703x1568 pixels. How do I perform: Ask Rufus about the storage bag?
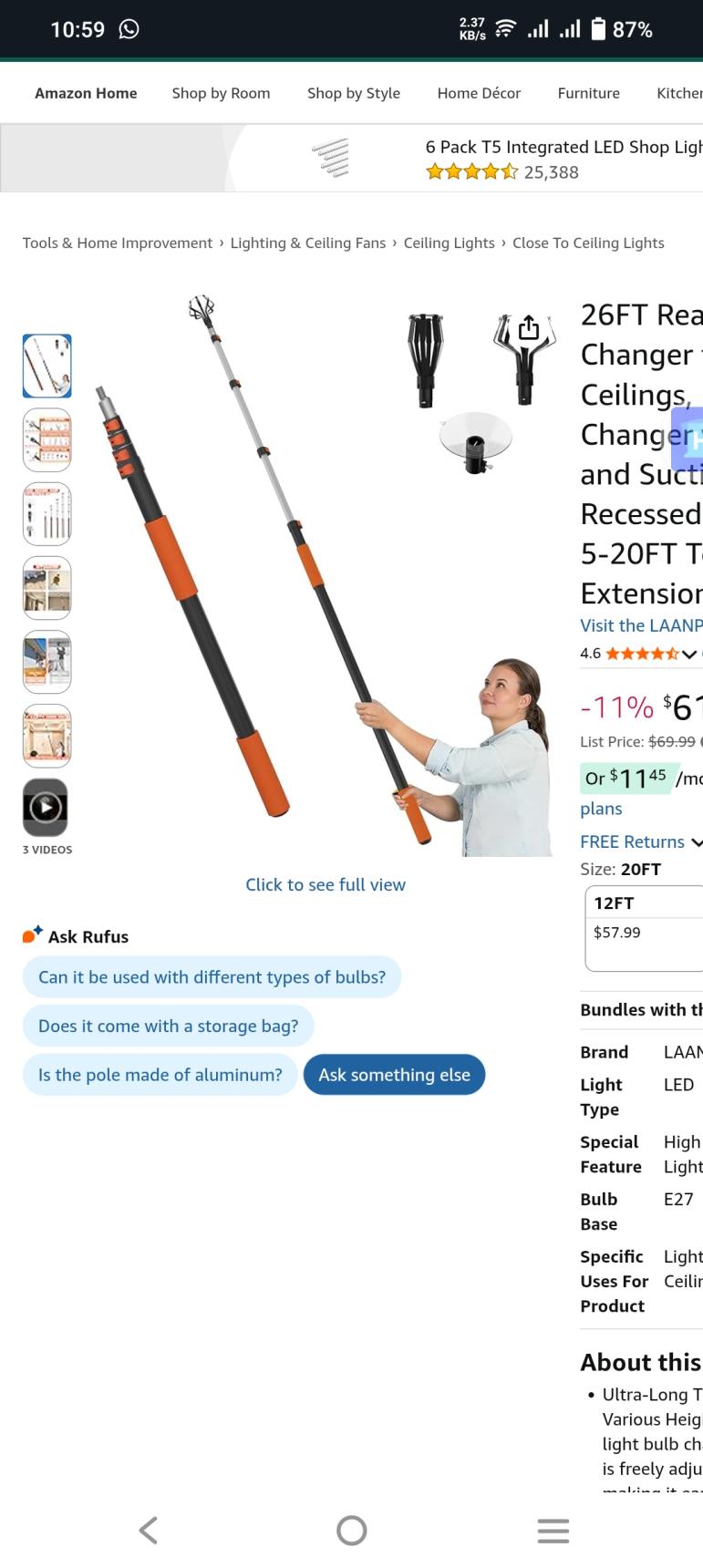(x=168, y=1026)
